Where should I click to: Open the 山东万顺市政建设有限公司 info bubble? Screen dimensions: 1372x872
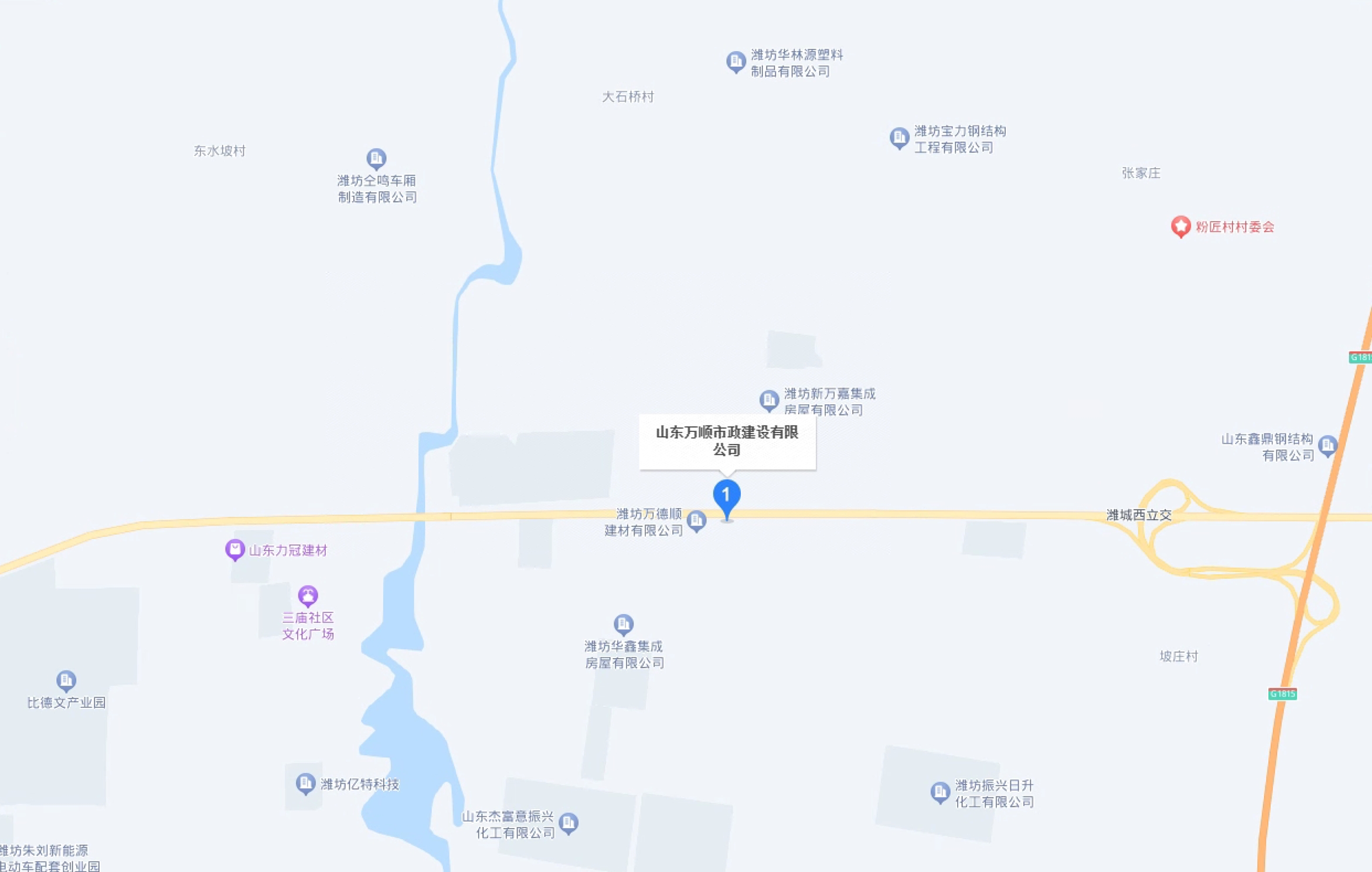pos(727,441)
